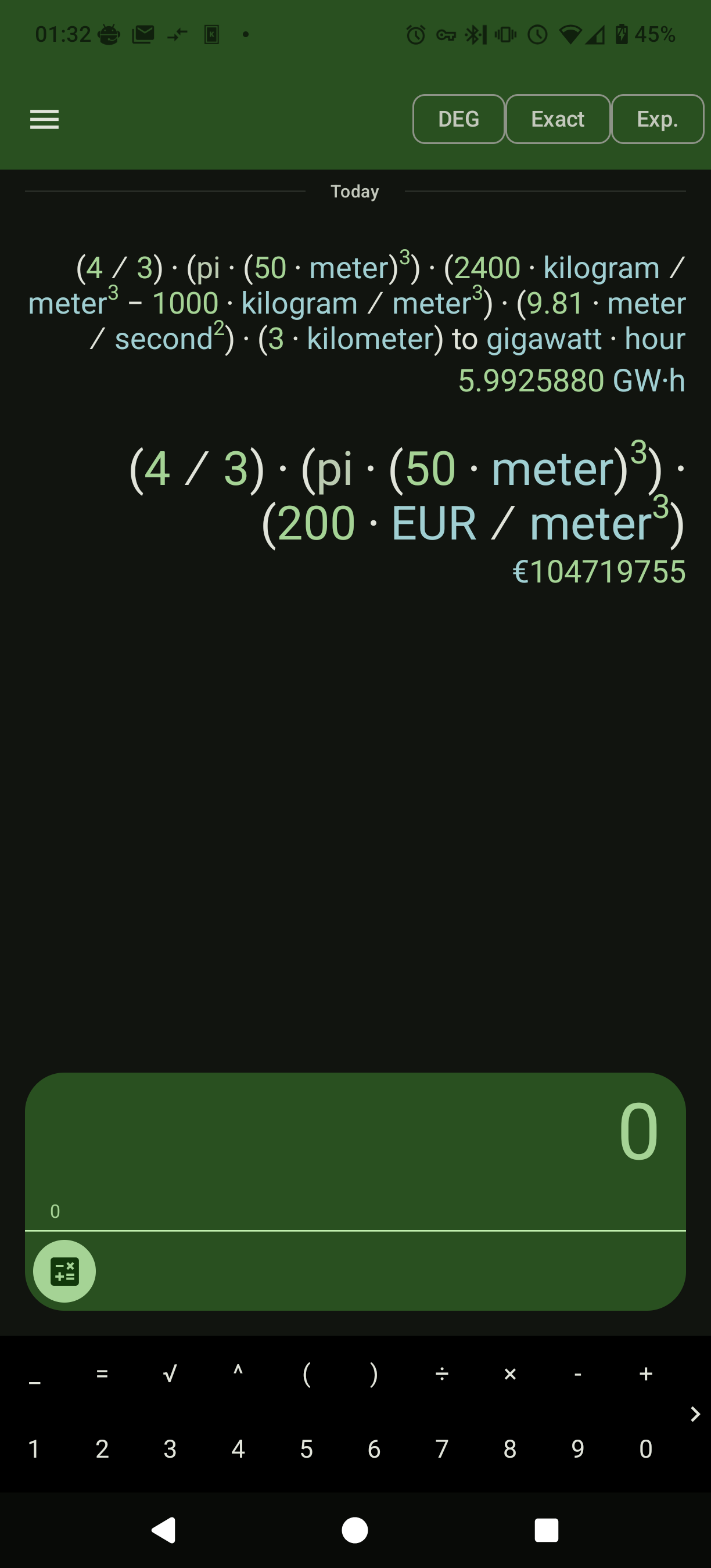Insert the division sign

442,1374
